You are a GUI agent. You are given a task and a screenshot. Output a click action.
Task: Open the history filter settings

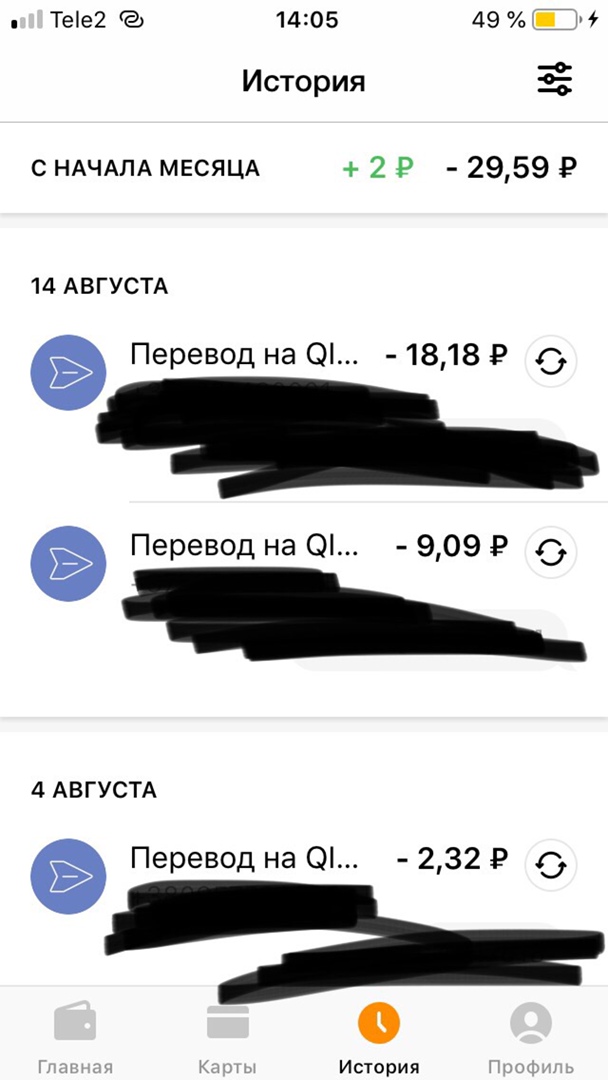[x=554, y=80]
